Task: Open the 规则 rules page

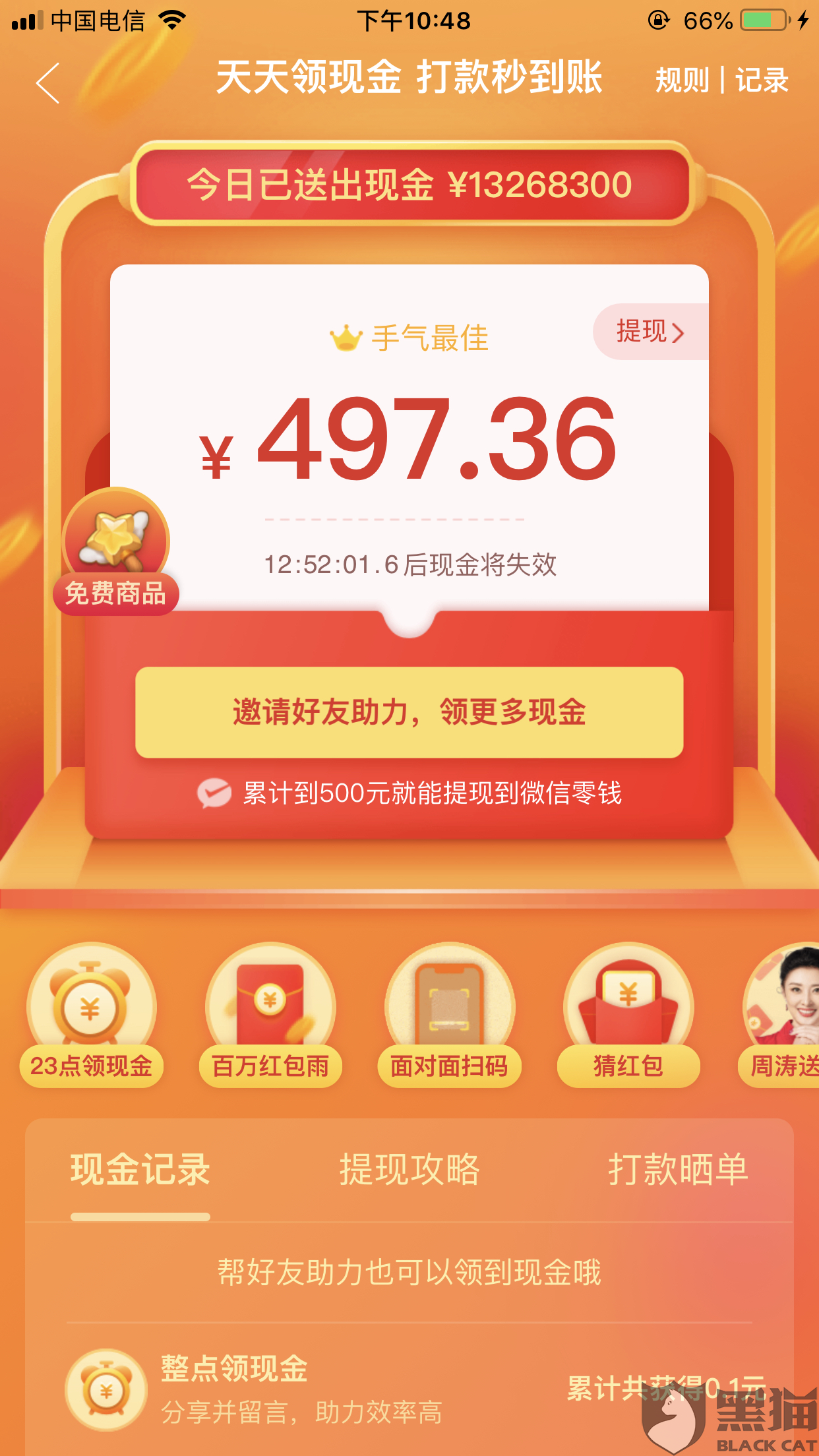Action: (x=682, y=80)
